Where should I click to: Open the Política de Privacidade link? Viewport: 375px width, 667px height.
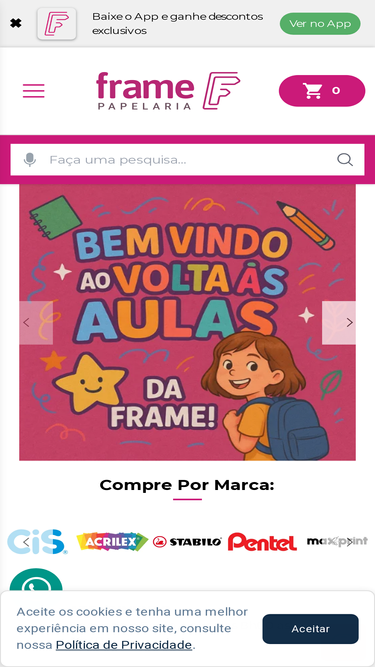coord(124,645)
